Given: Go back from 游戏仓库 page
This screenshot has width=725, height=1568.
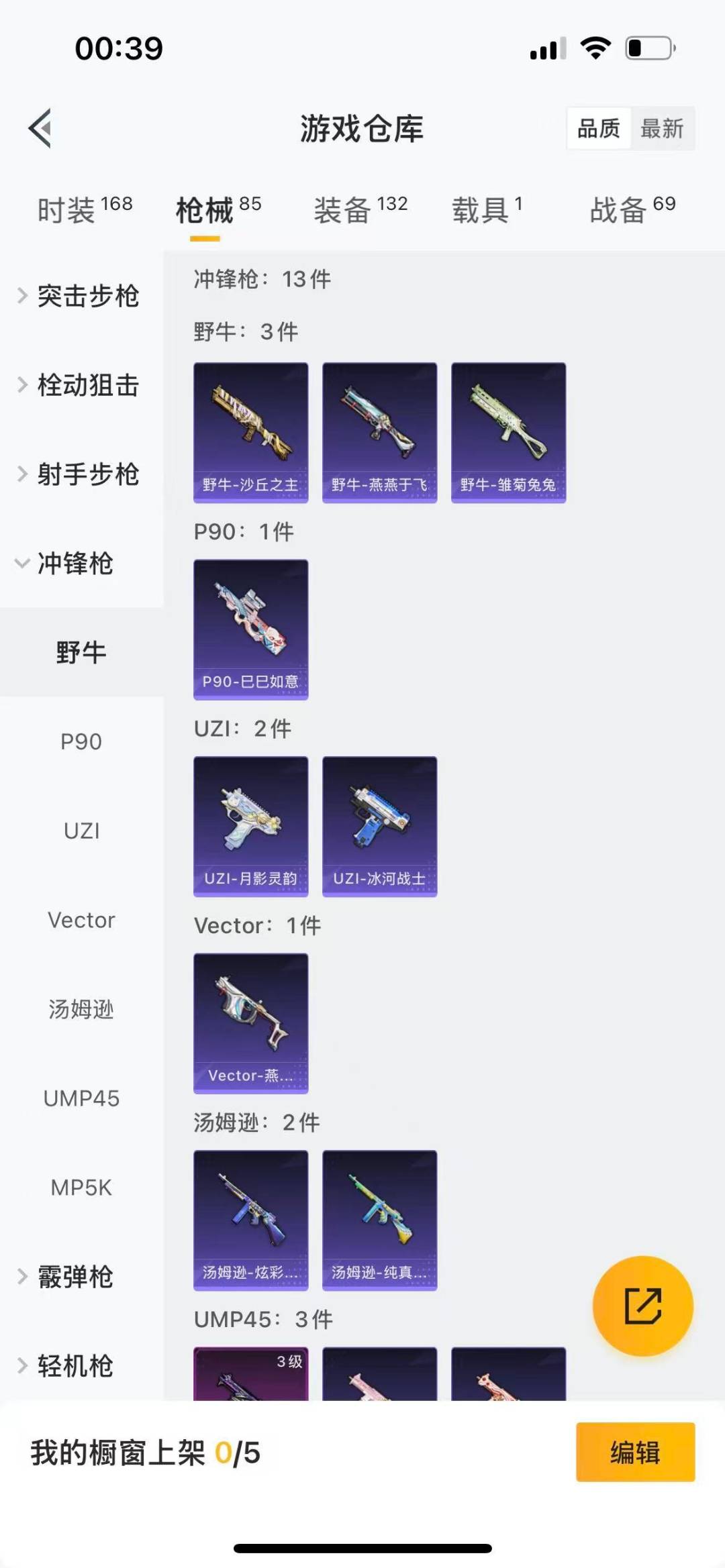Looking at the screenshot, I should pyautogui.click(x=40, y=127).
